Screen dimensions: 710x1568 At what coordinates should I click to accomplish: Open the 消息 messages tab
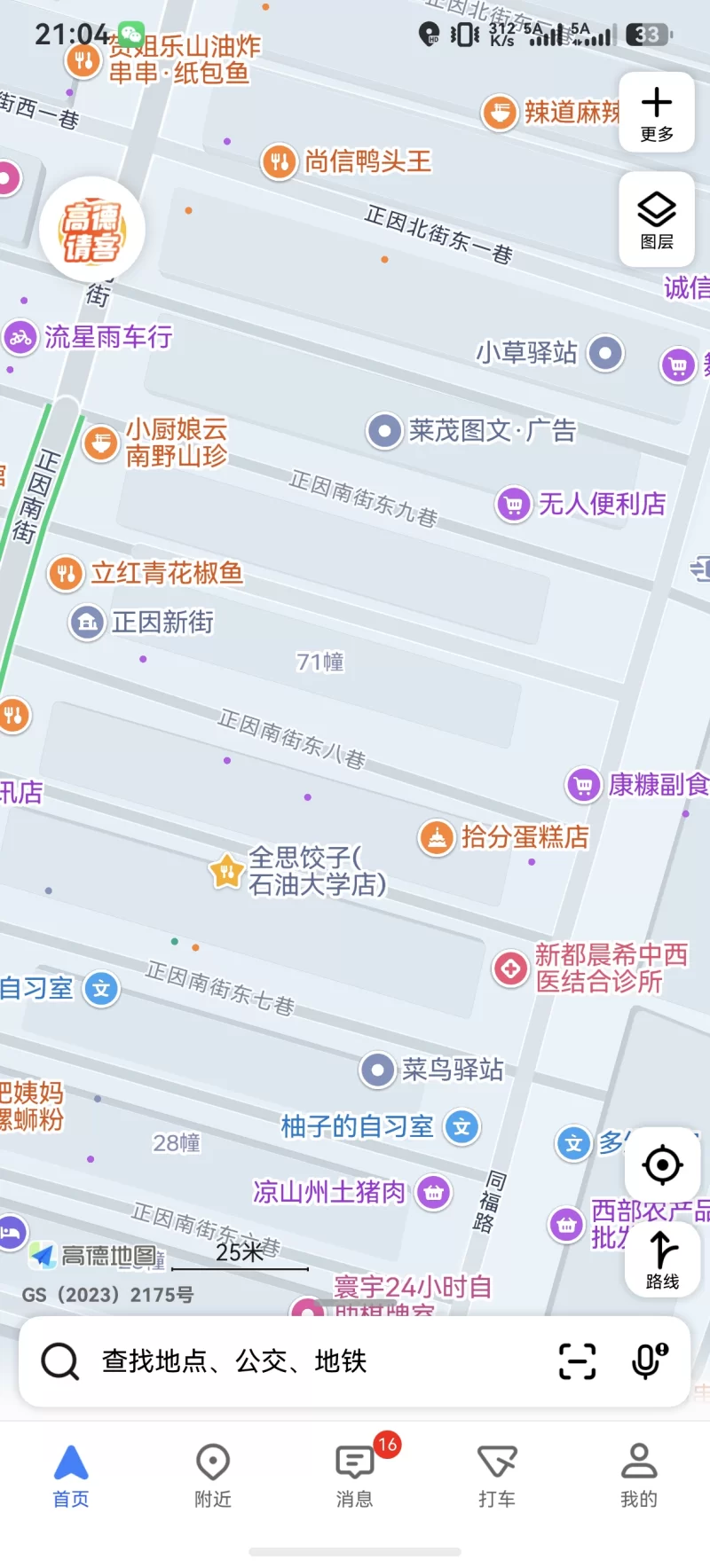(355, 1476)
